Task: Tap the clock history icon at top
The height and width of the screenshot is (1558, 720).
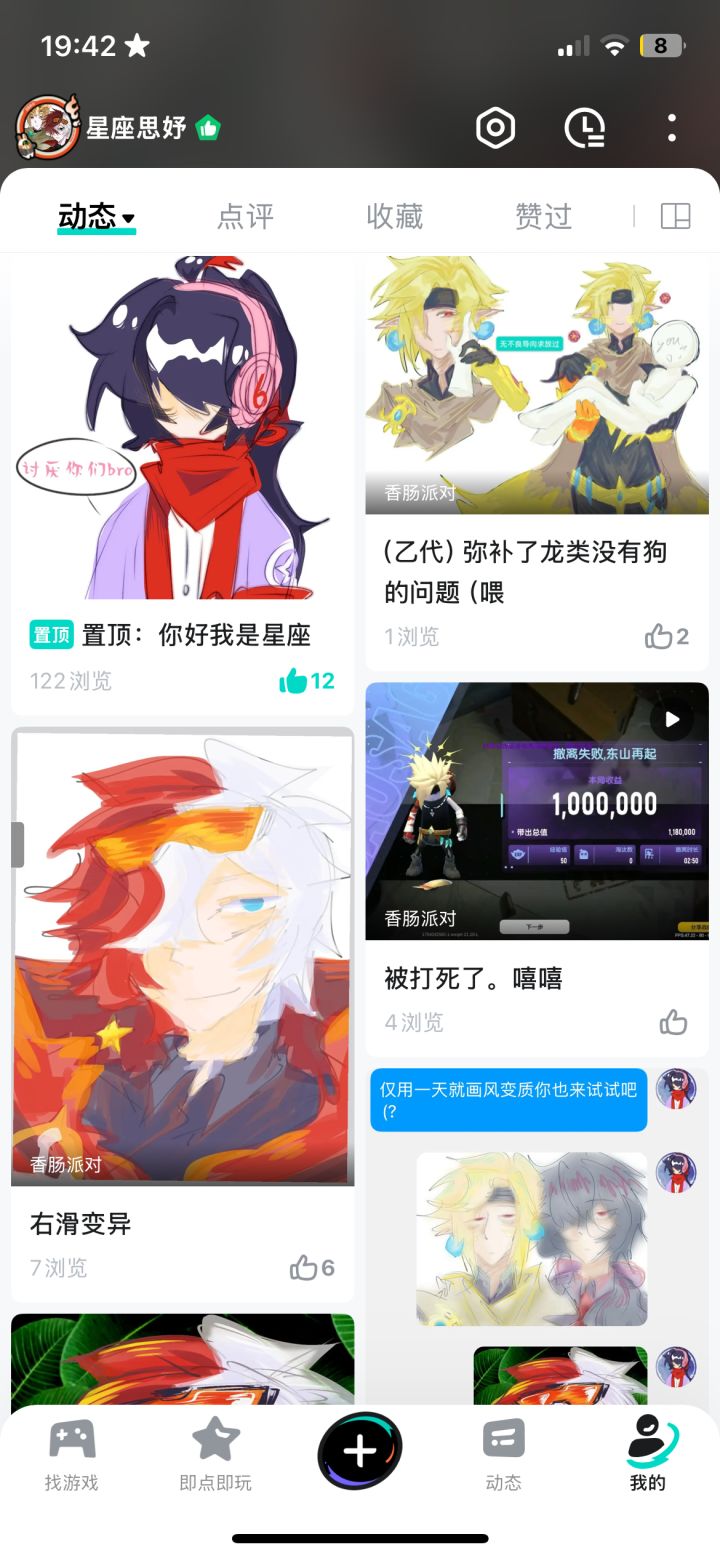Action: click(x=587, y=128)
